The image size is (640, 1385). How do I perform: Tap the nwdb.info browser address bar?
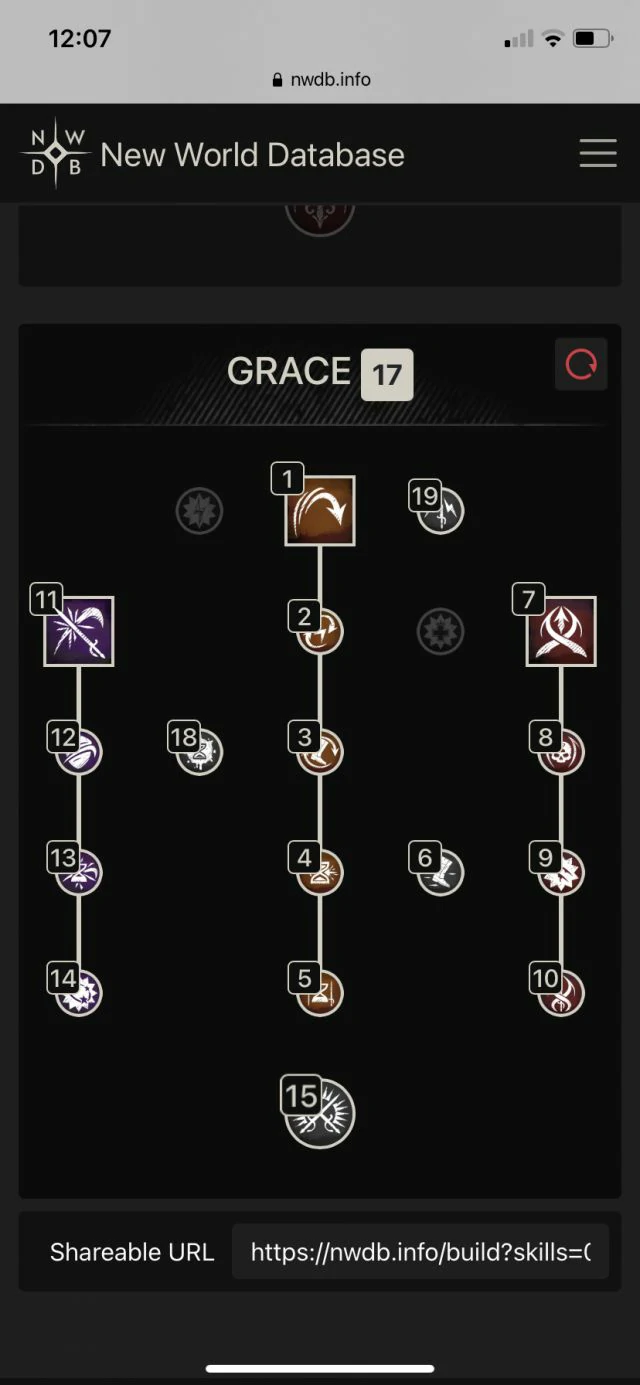pos(320,79)
